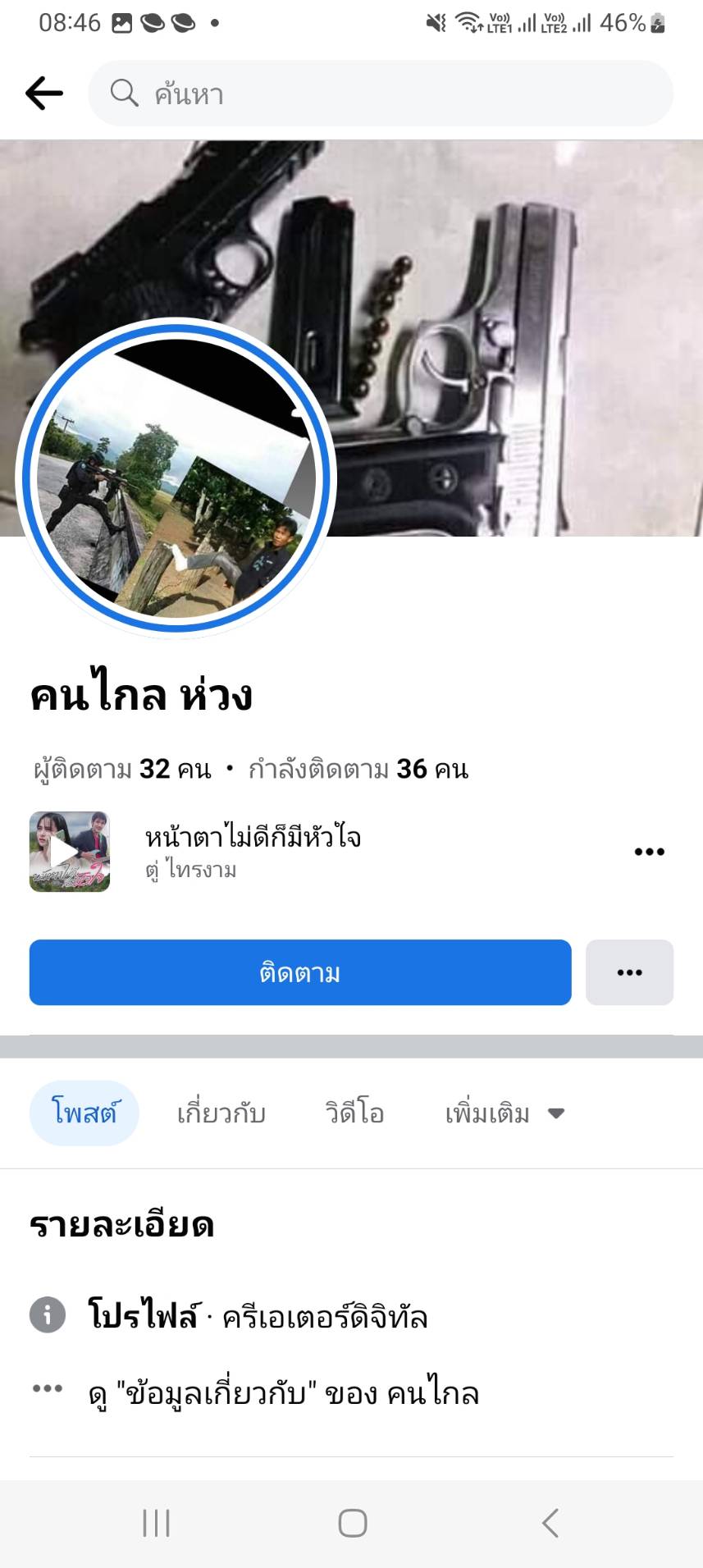See ข้อมูลเกี่ยวกับ ของ คนไกล details
This screenshot has width=703, height=1568.
pos(283,1393)
